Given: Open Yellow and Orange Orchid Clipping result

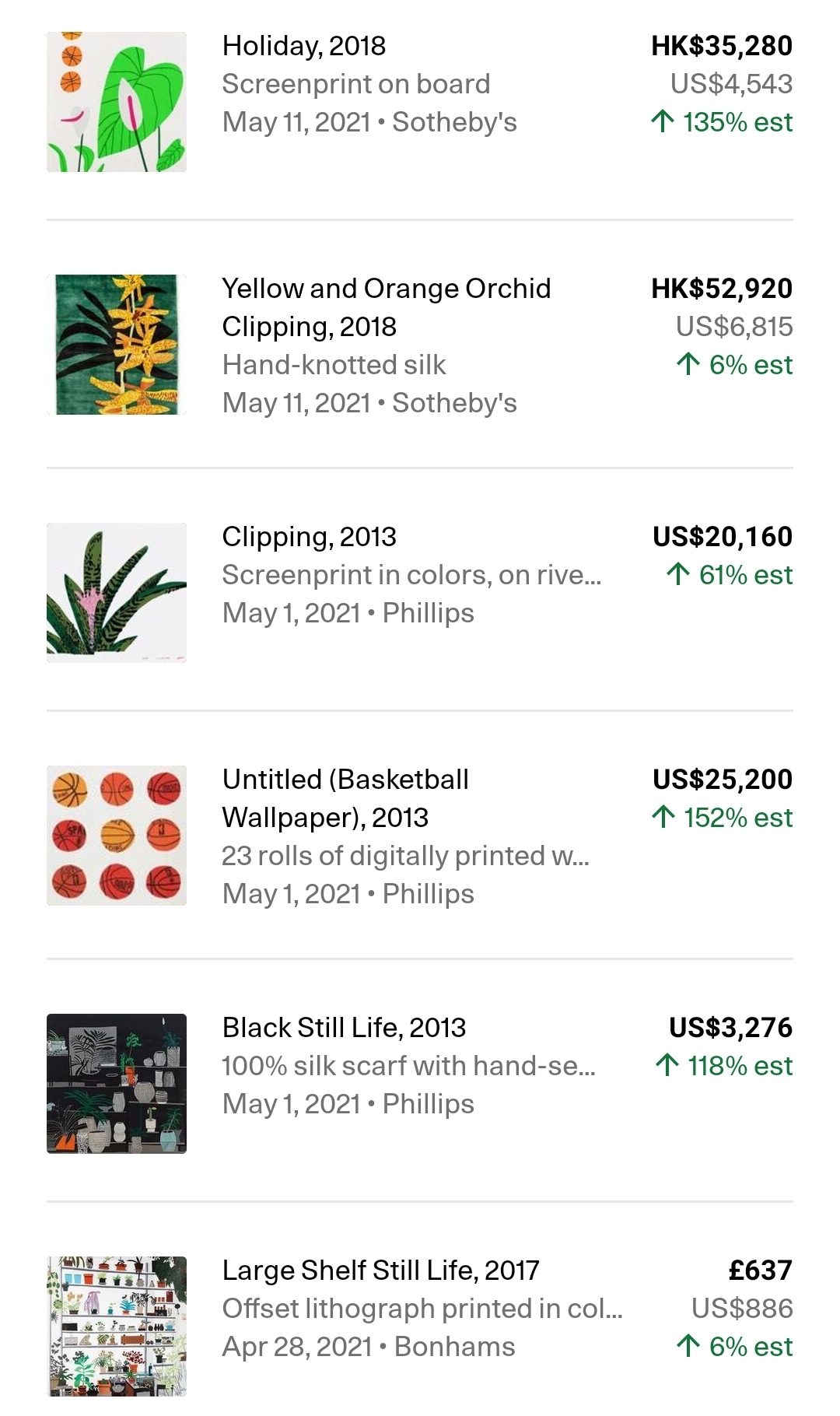Looking at the screenshot, I should pos(420,345).
